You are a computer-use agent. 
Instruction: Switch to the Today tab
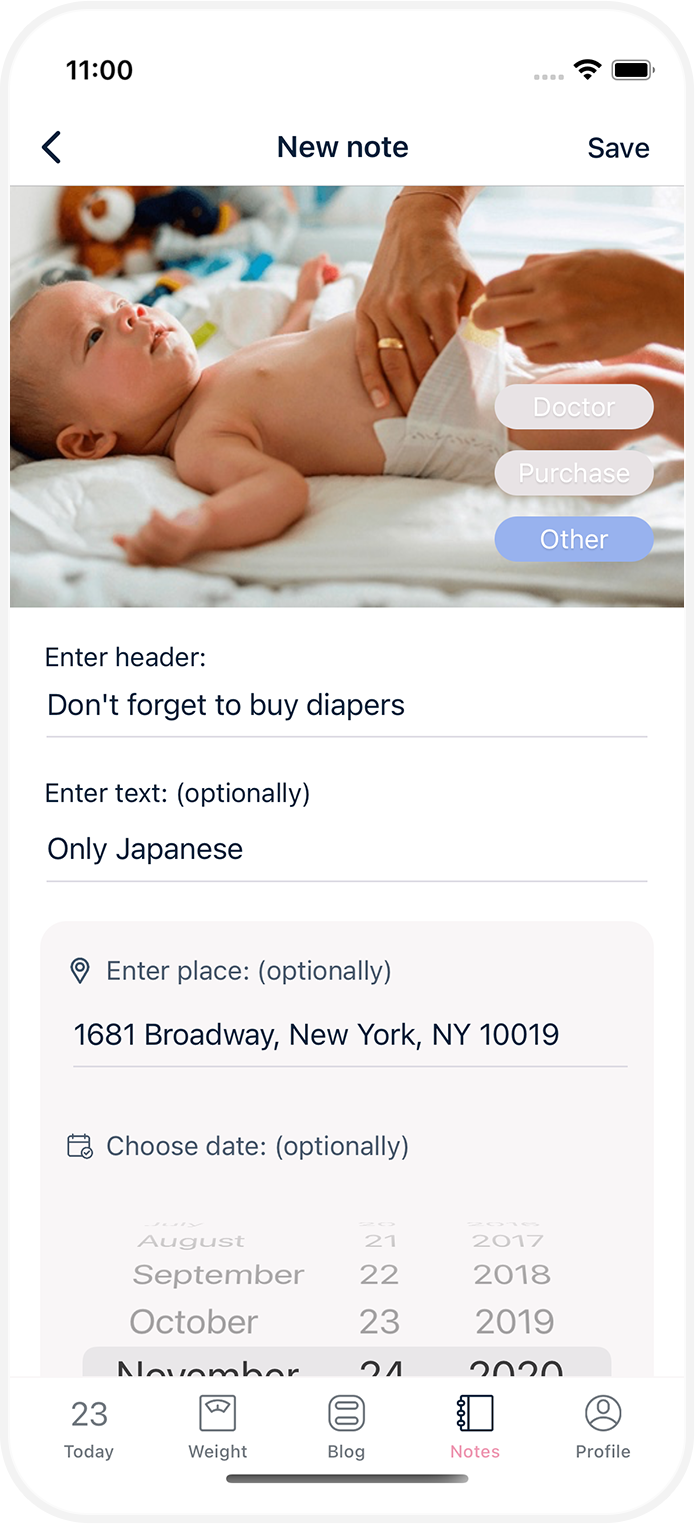click(89, 1428)
